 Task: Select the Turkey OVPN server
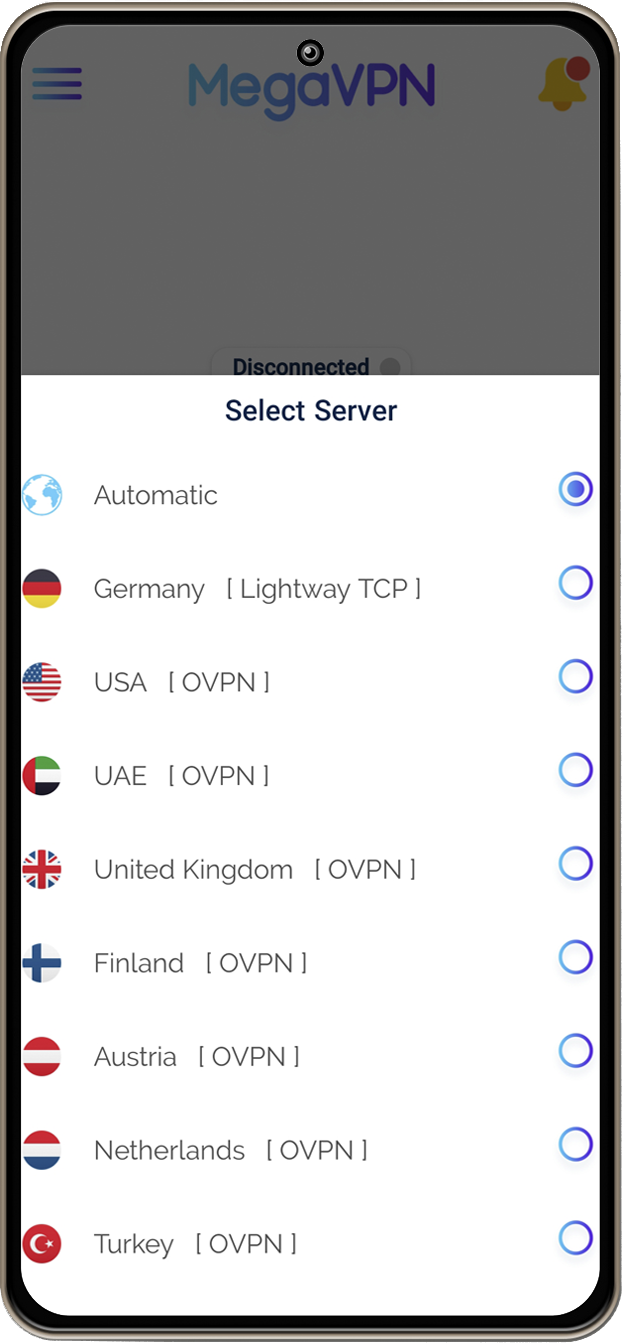310,1244
